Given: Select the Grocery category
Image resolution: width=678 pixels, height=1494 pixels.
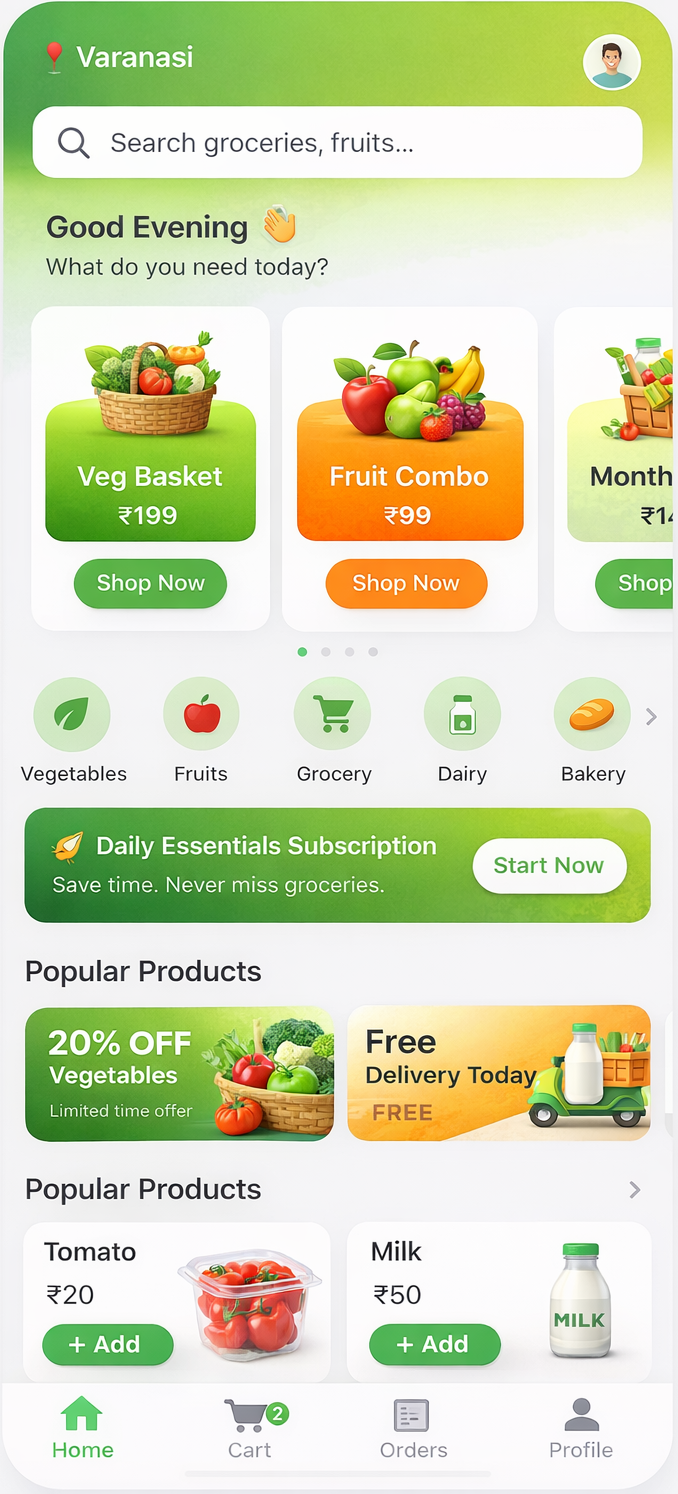Looking at the screenshot, I should point(332,715).
